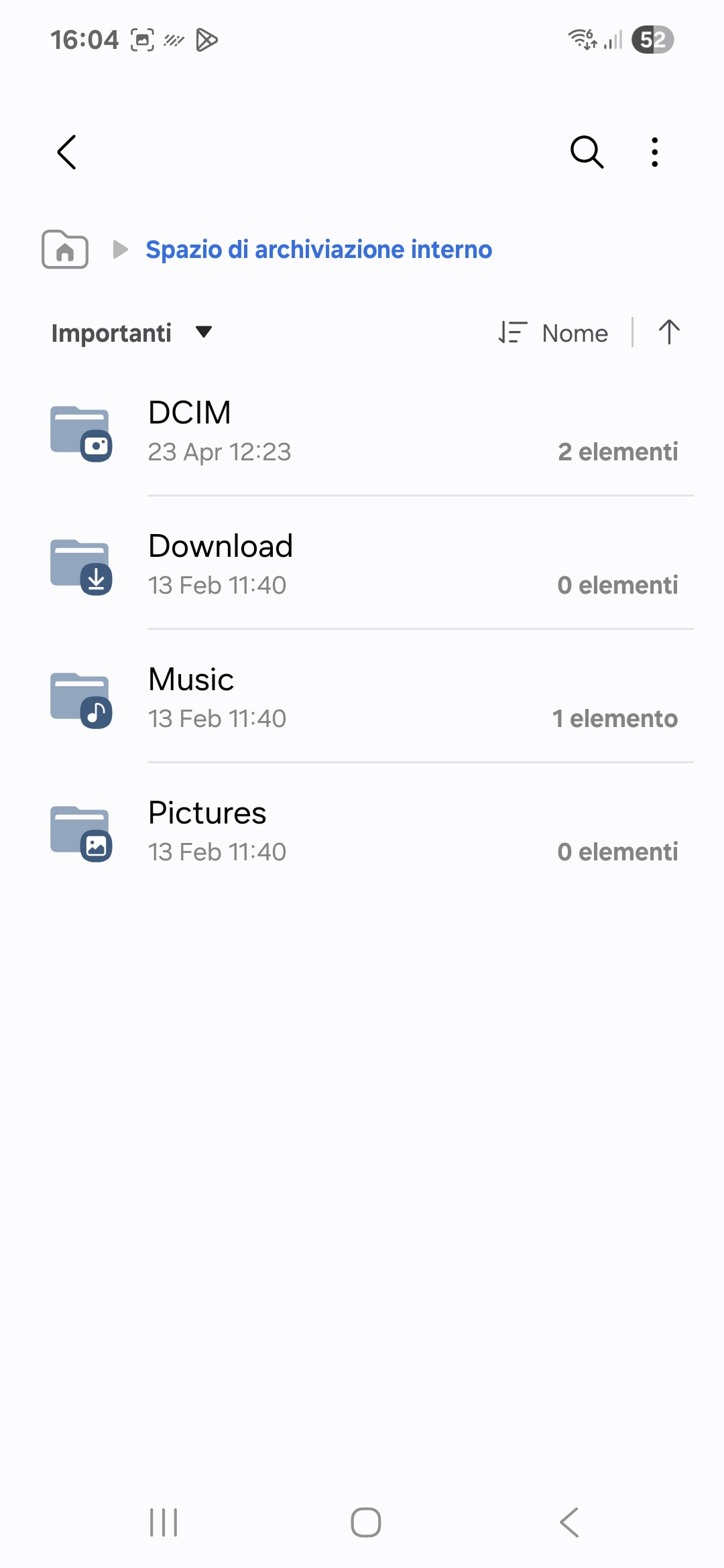Image resolution: width=724 pixels, height=1568 pixels.
Task: Tap the home folder breadcrumb icon
Action: [65, 249]
